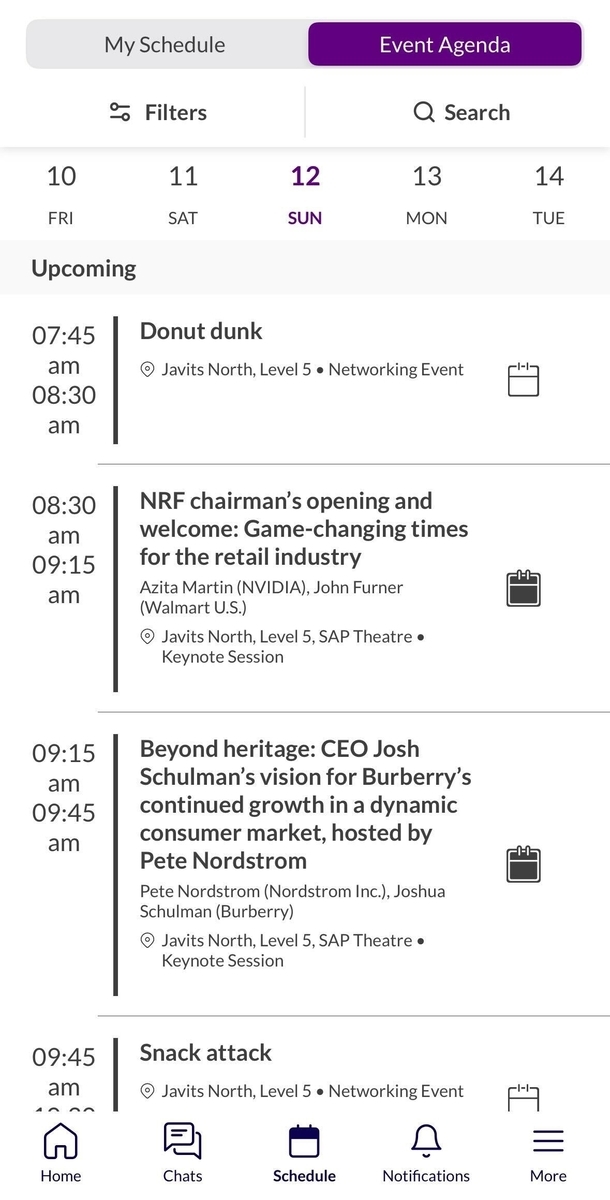Add Donut dunk to my schedule
The width and height of the screenshot is (610, 1200).
coord(523,380)
